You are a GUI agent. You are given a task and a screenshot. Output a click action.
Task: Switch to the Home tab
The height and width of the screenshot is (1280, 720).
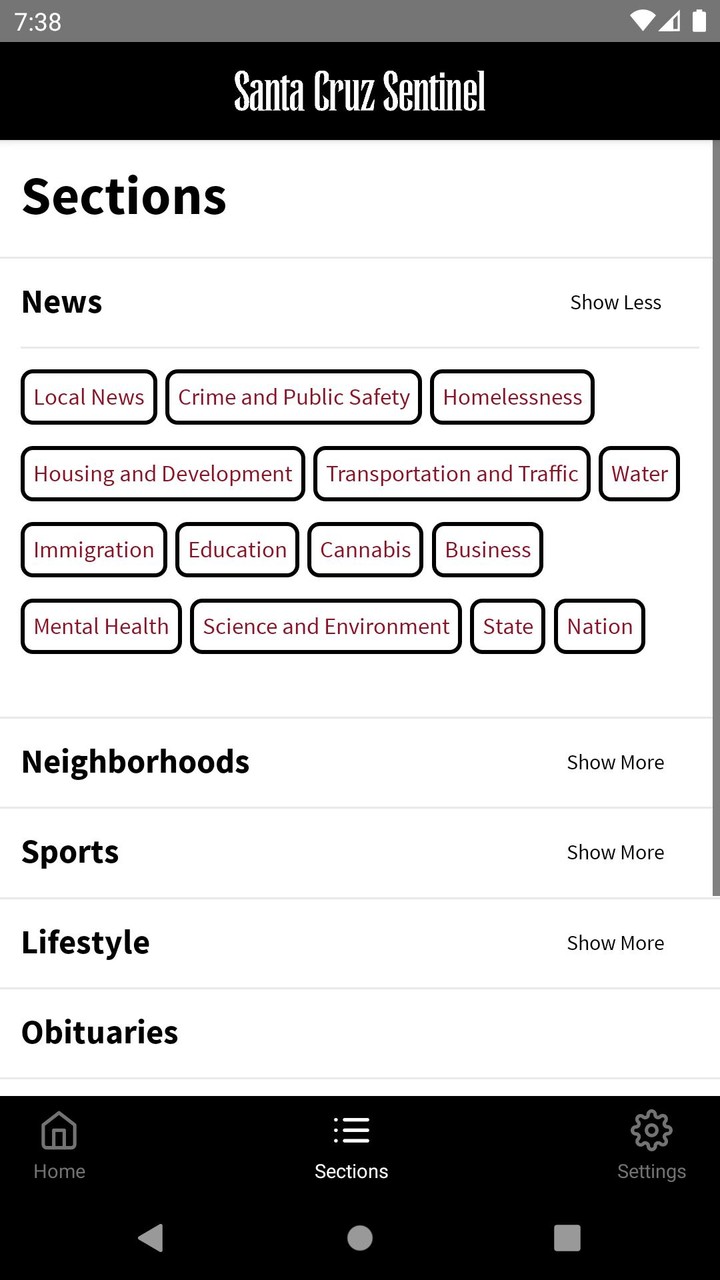[x=59, y=1146]
